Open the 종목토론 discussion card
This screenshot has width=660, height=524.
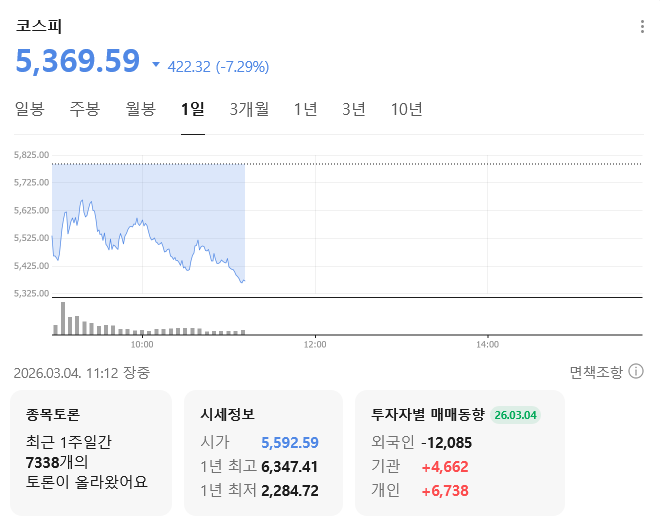click(90, 452)
